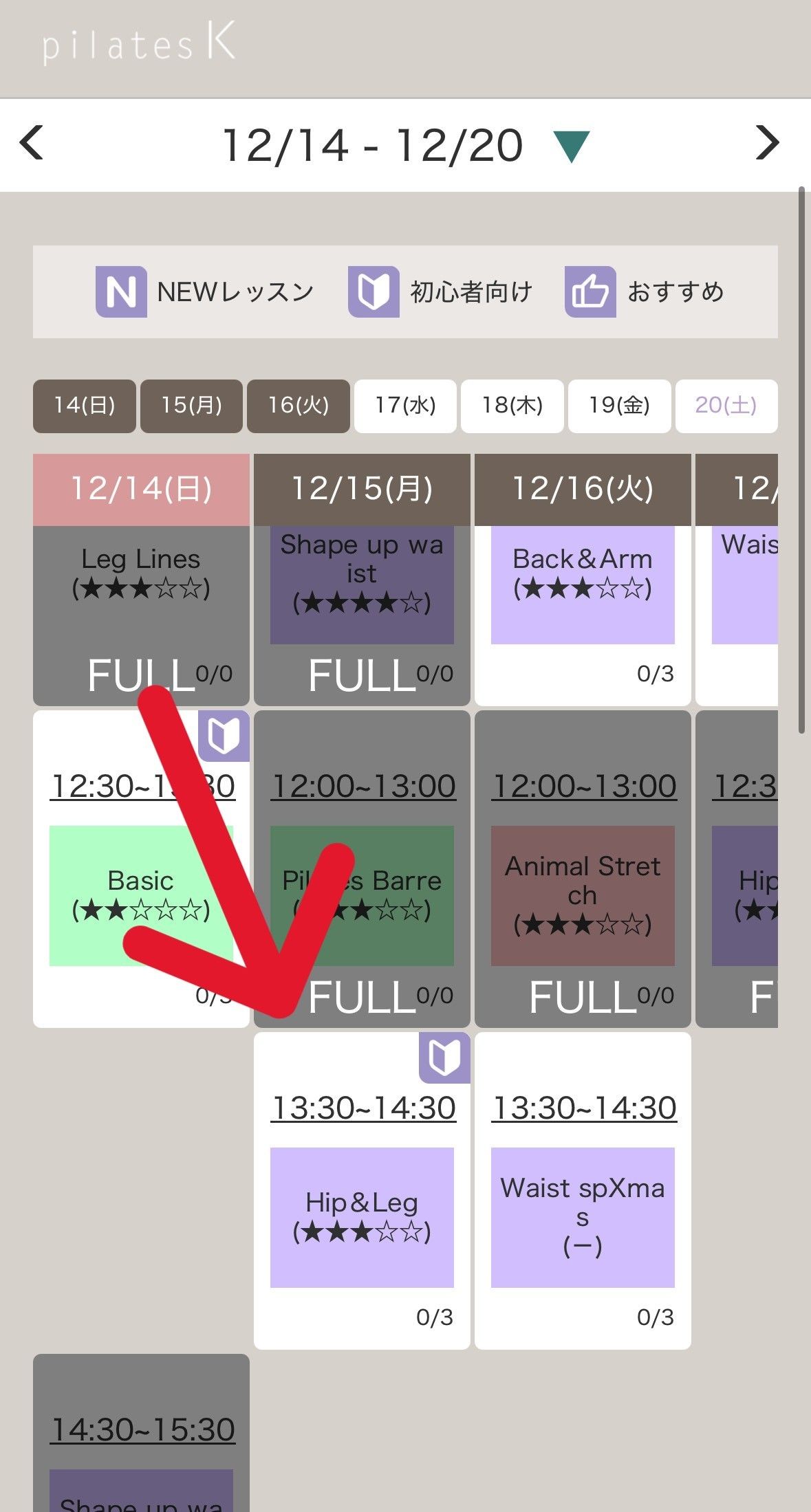Go to the previous week
This screenshot has height=1512, width=811.
32,143
